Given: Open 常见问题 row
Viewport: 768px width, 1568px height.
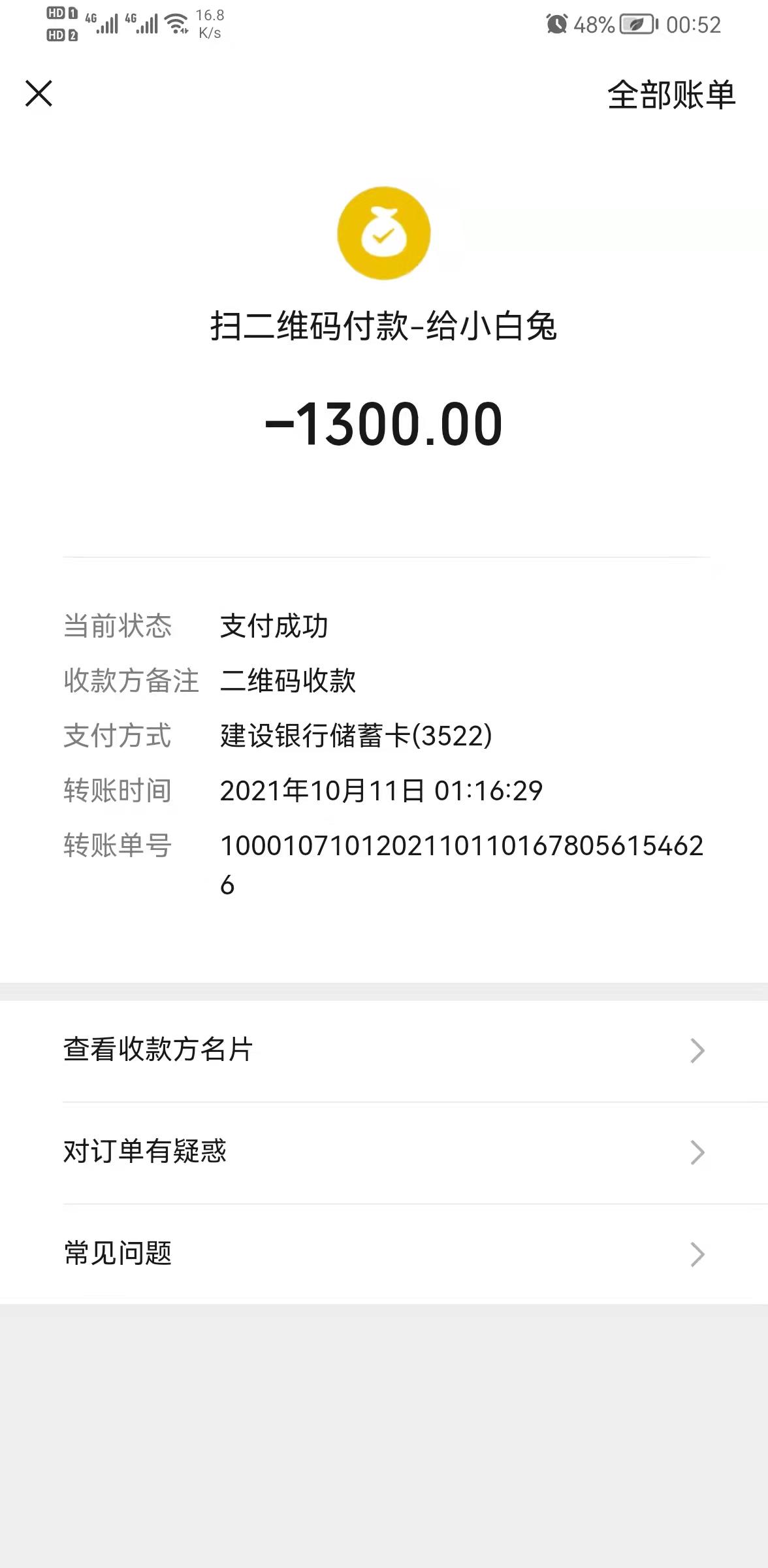Looking at the screenshot, I should (x=384, y=1254).
